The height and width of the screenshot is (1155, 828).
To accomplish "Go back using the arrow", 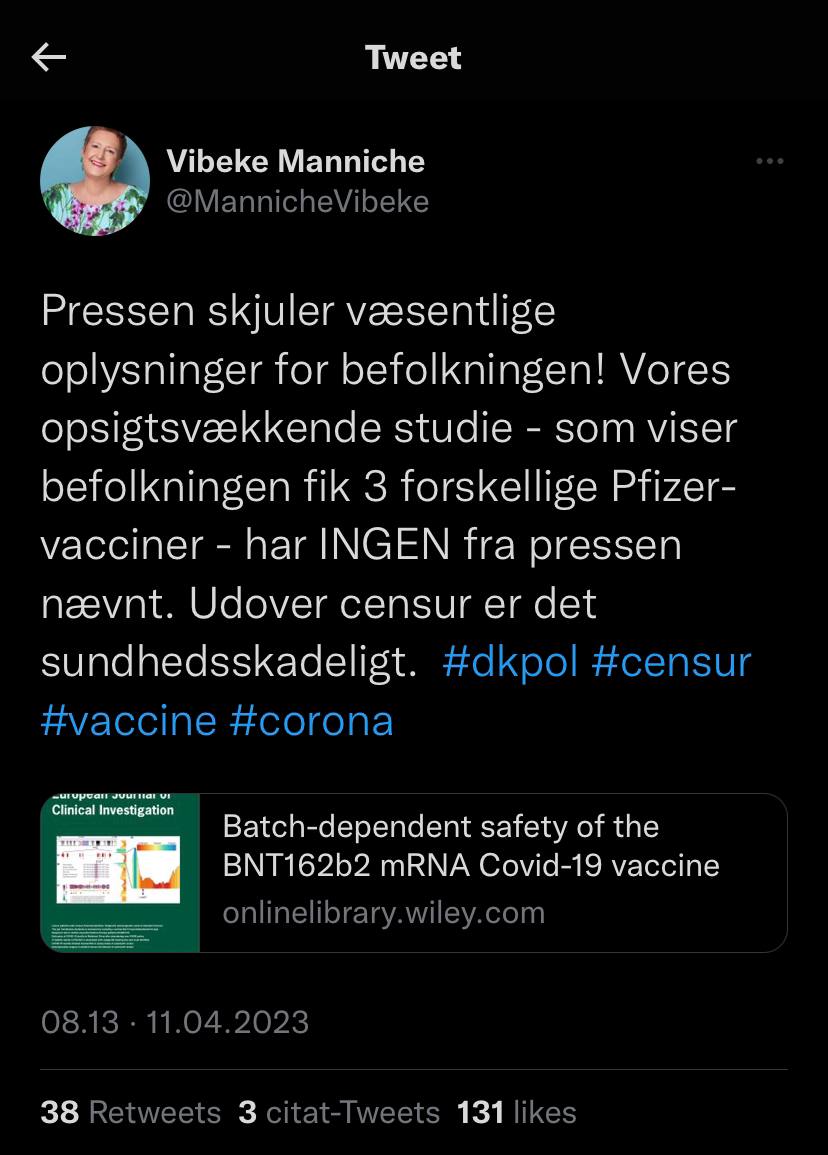I will tap(49, 57).
